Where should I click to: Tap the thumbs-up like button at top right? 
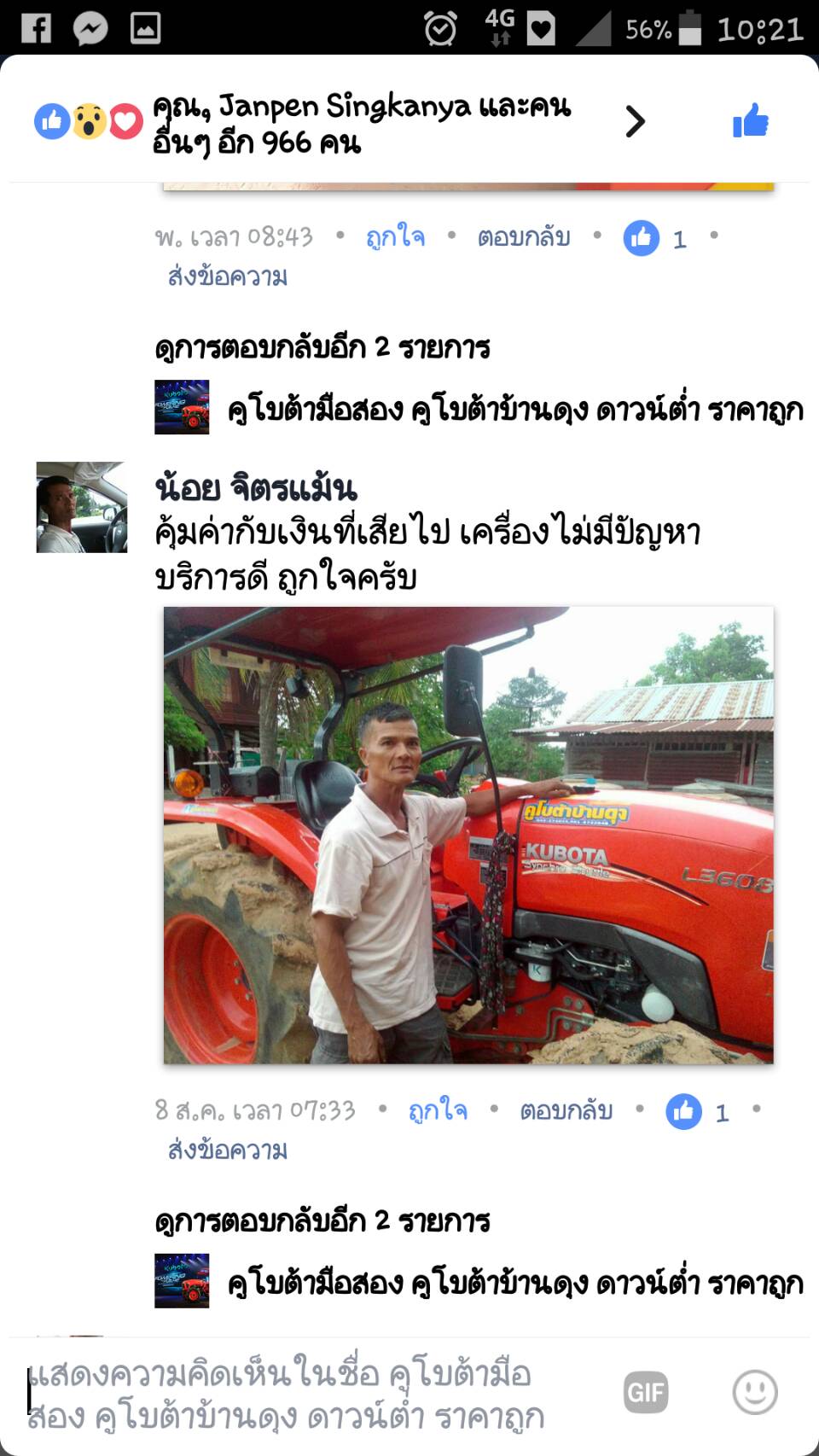(x=751, y=121)
